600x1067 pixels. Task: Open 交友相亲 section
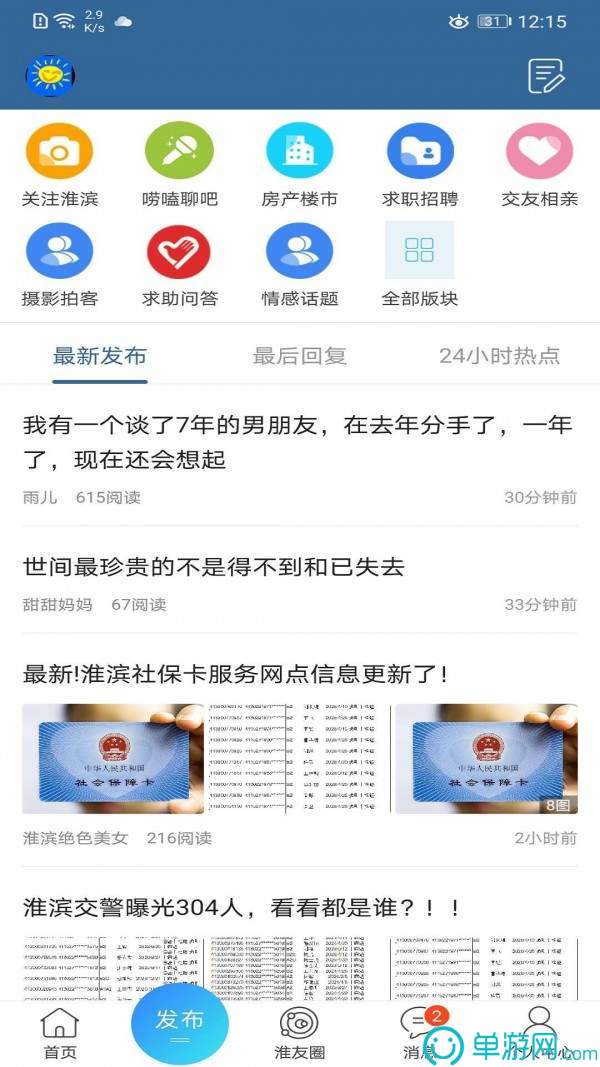(x=540, y=165)
